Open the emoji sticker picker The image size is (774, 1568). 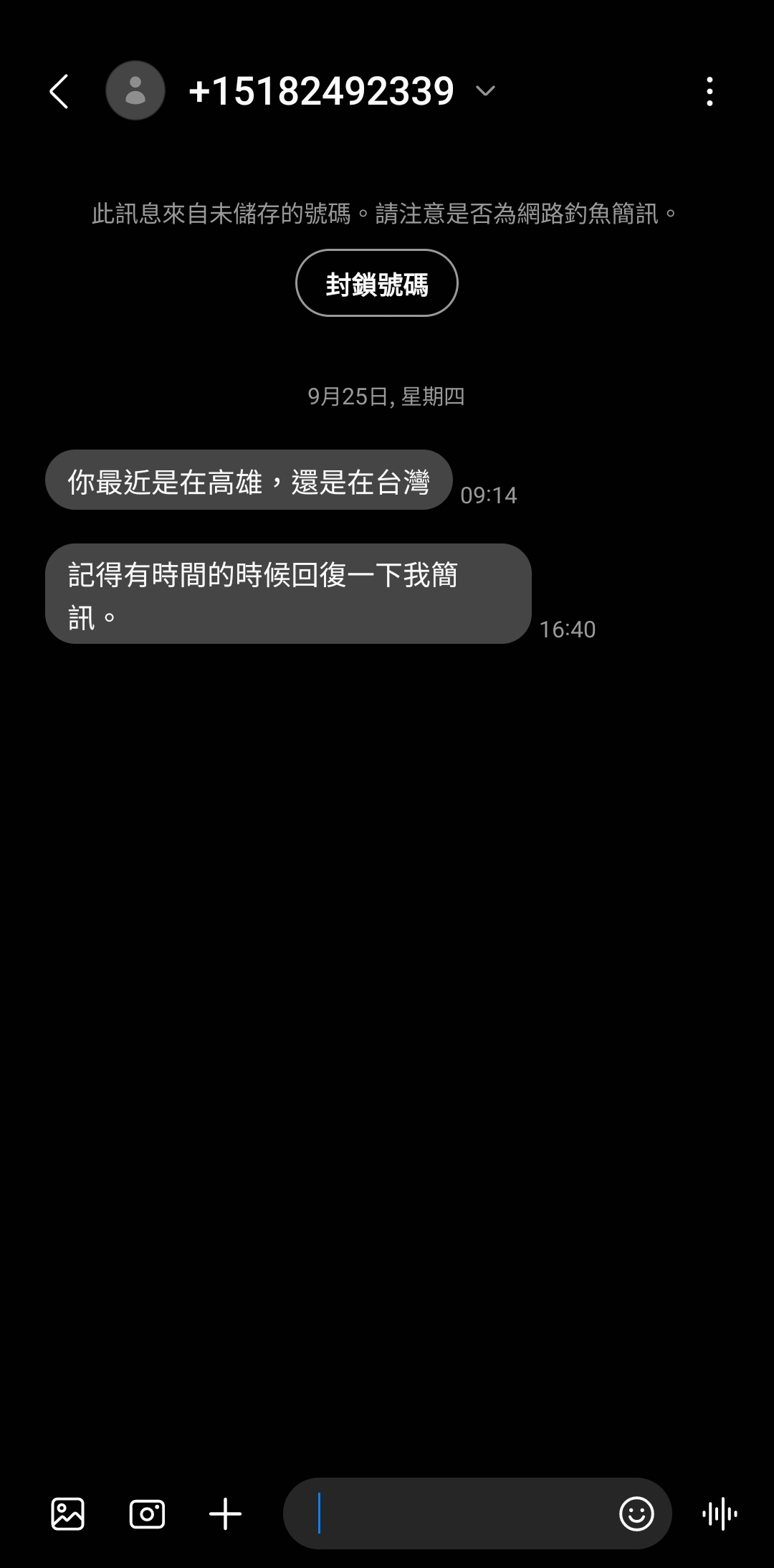point(636,1514)
